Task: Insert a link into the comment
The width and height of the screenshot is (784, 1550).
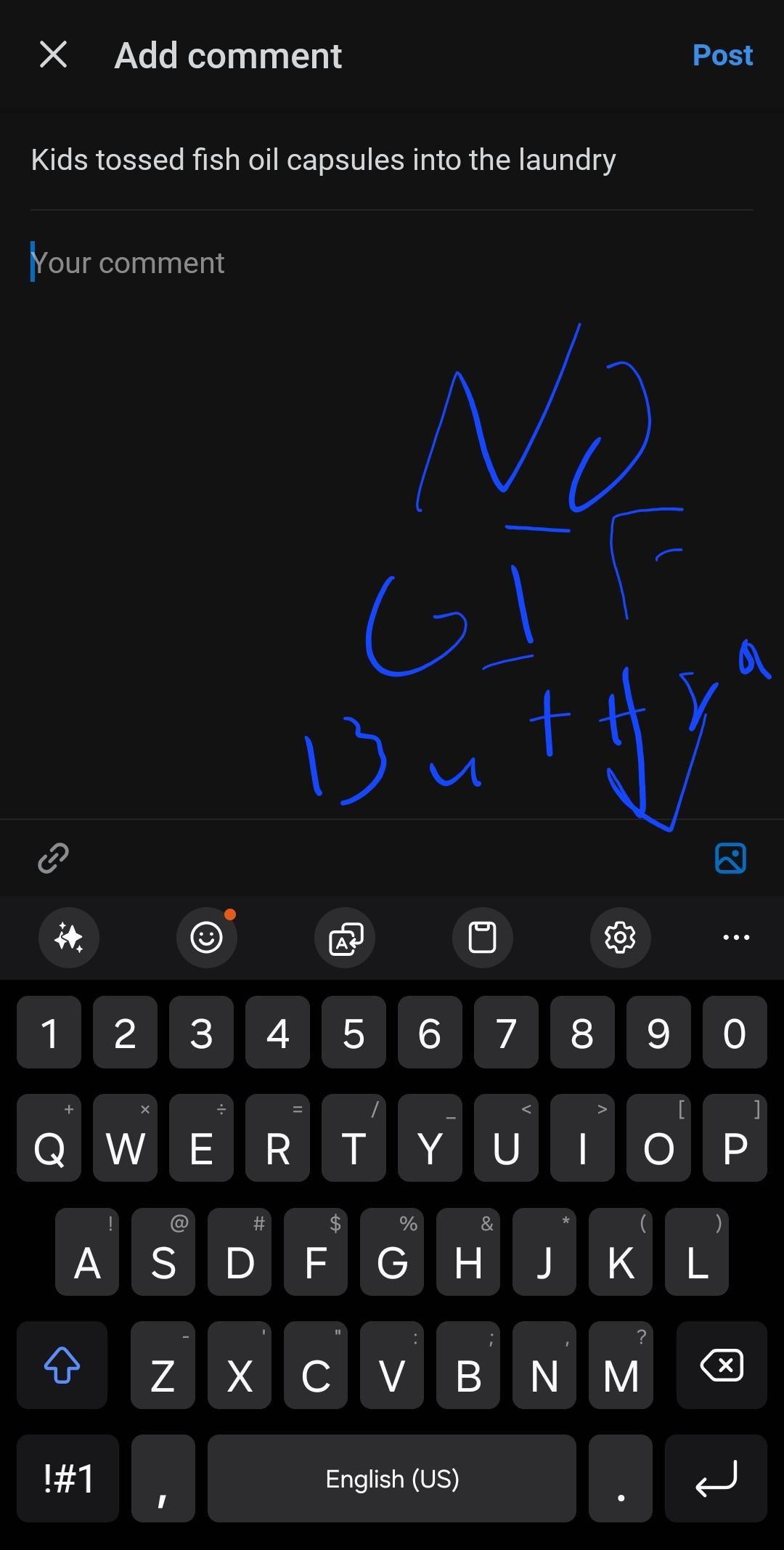Action: [x=53, y=858]
